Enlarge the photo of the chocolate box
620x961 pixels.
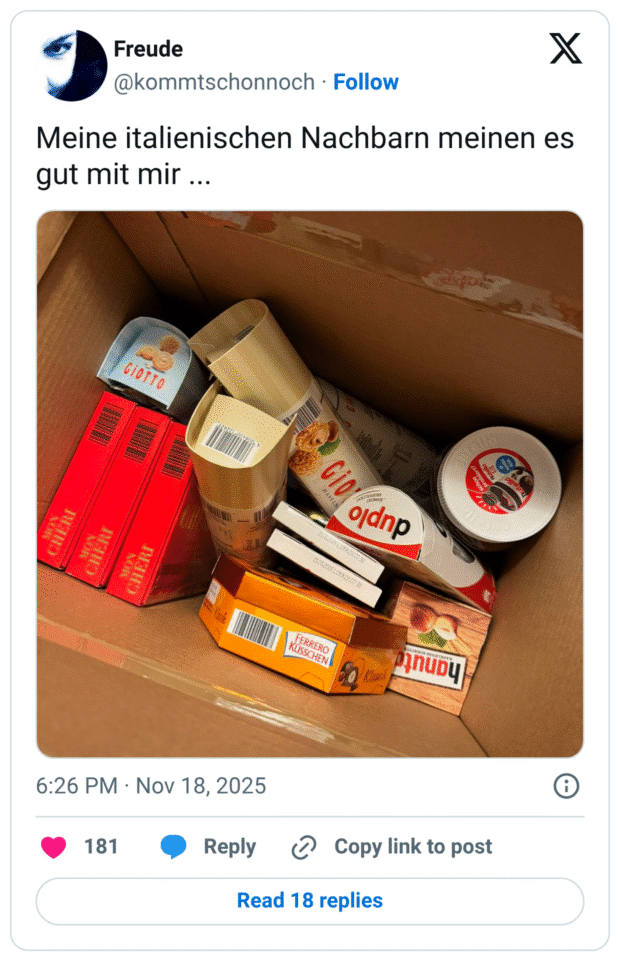(310, 484)
